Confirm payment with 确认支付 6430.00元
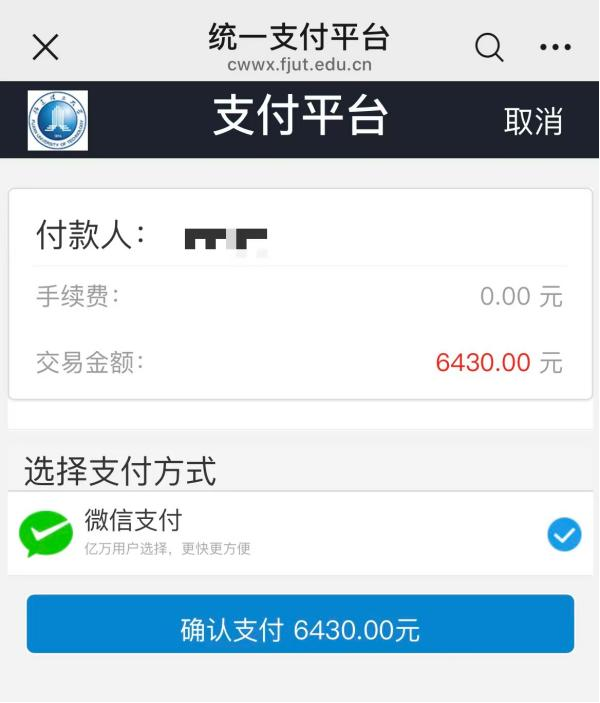The image size is (600, 703). (300, 624)
